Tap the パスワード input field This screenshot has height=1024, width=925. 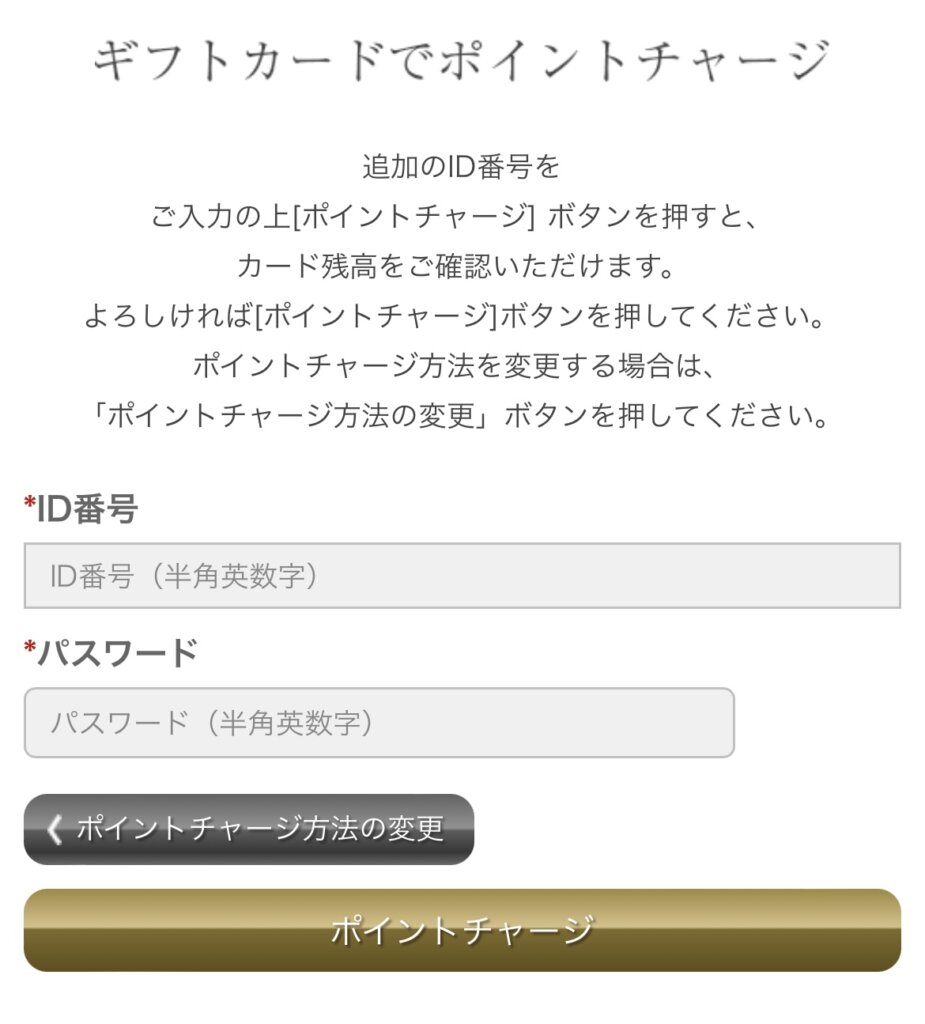click(379, 722)
